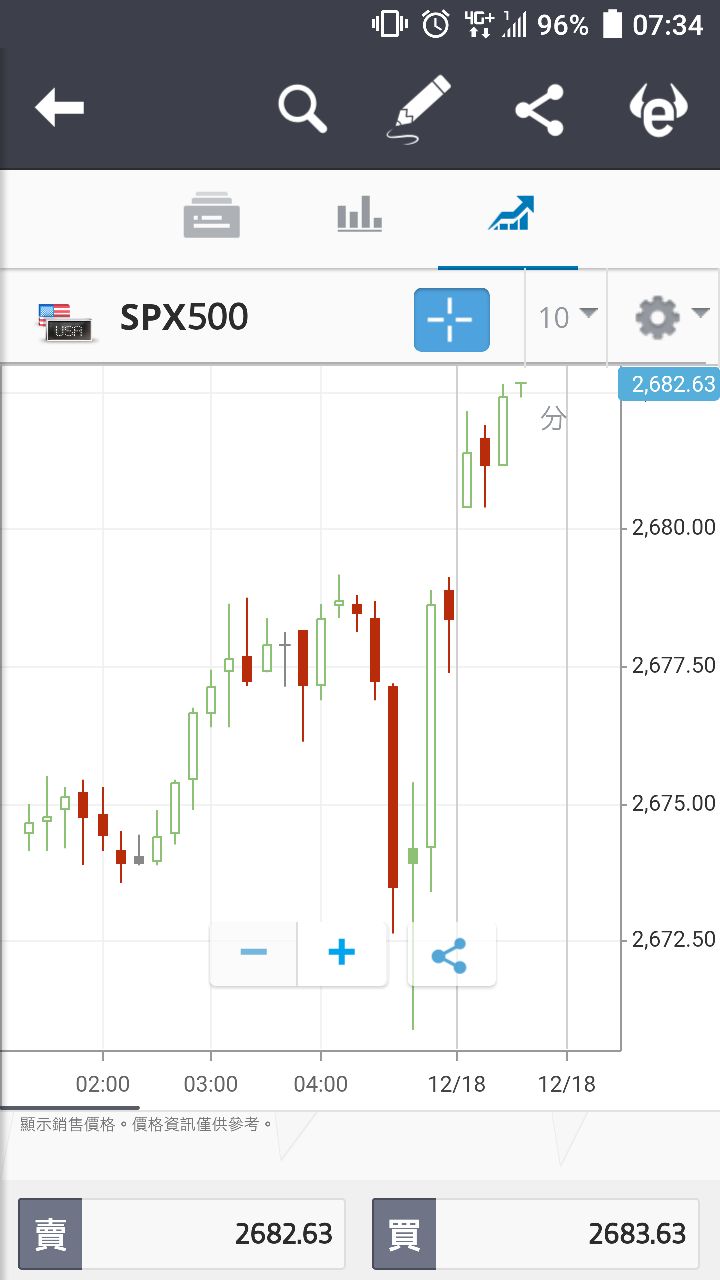Select the rising chart tab
This screenshot has width=720, height=1280.
pyautogui.click(x=512, y=214)
